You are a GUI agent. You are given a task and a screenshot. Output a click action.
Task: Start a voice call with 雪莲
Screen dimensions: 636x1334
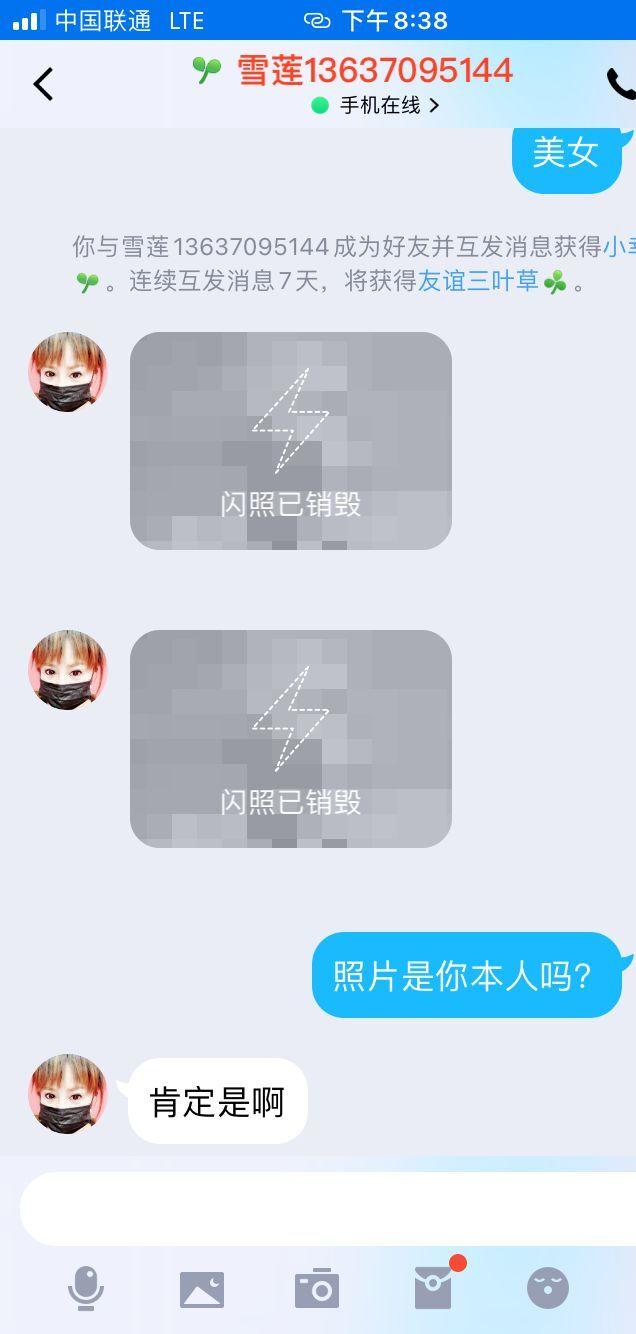click(x=619, y=85)
